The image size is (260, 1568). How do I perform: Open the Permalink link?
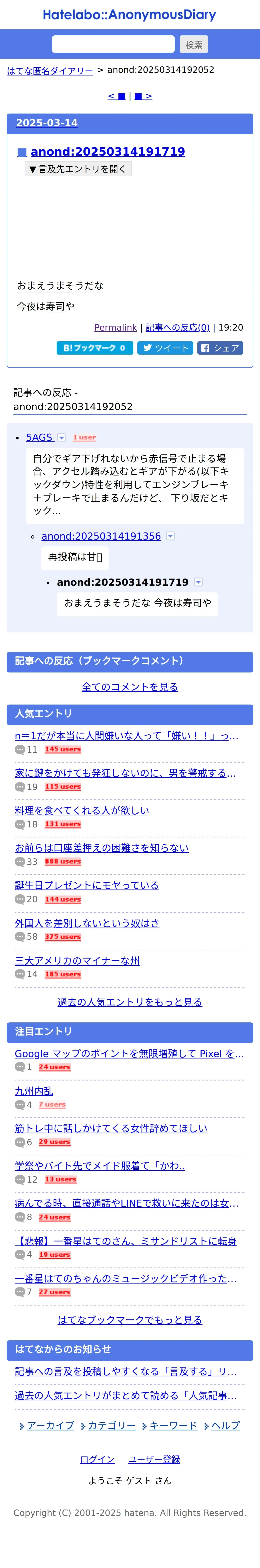(x=115, y=327)
